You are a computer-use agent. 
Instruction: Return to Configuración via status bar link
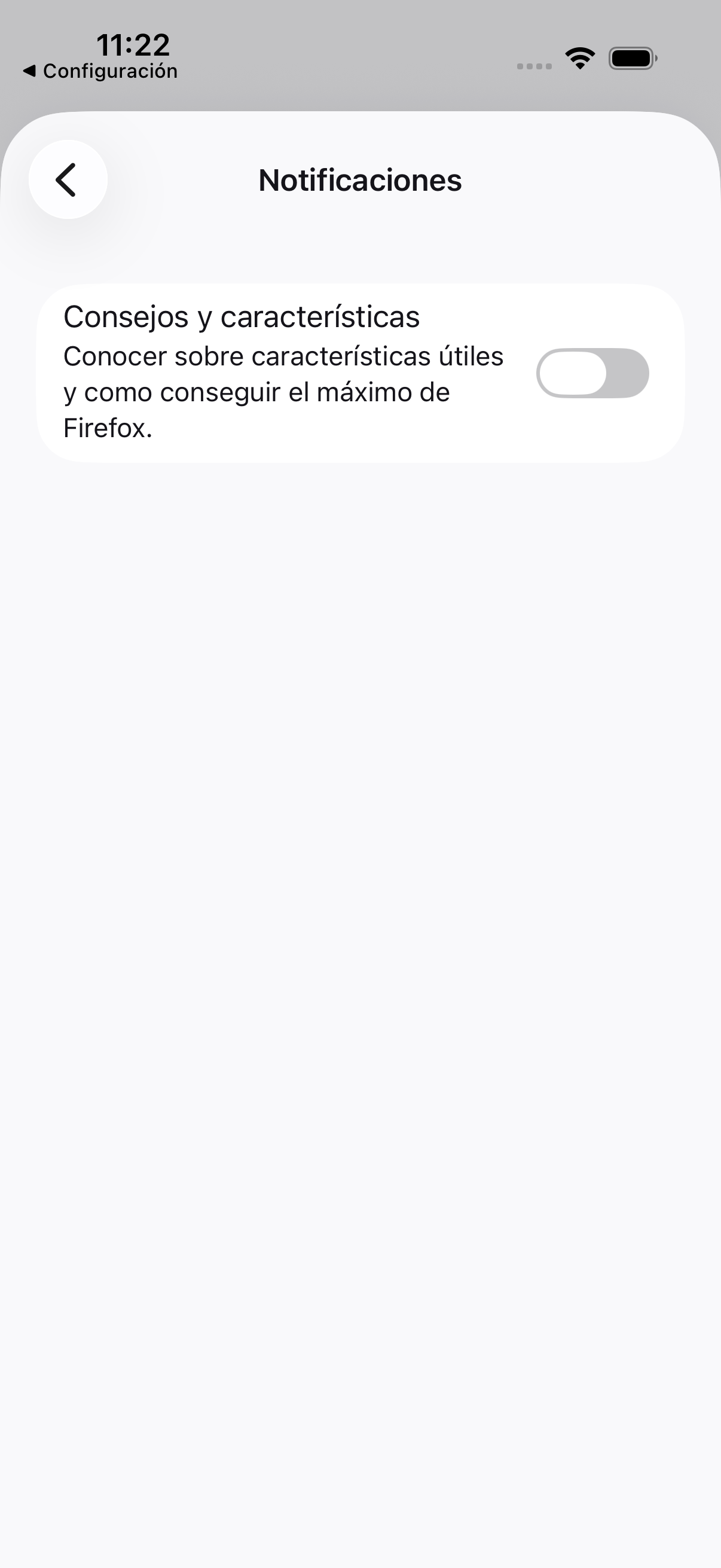pos(100,71)
